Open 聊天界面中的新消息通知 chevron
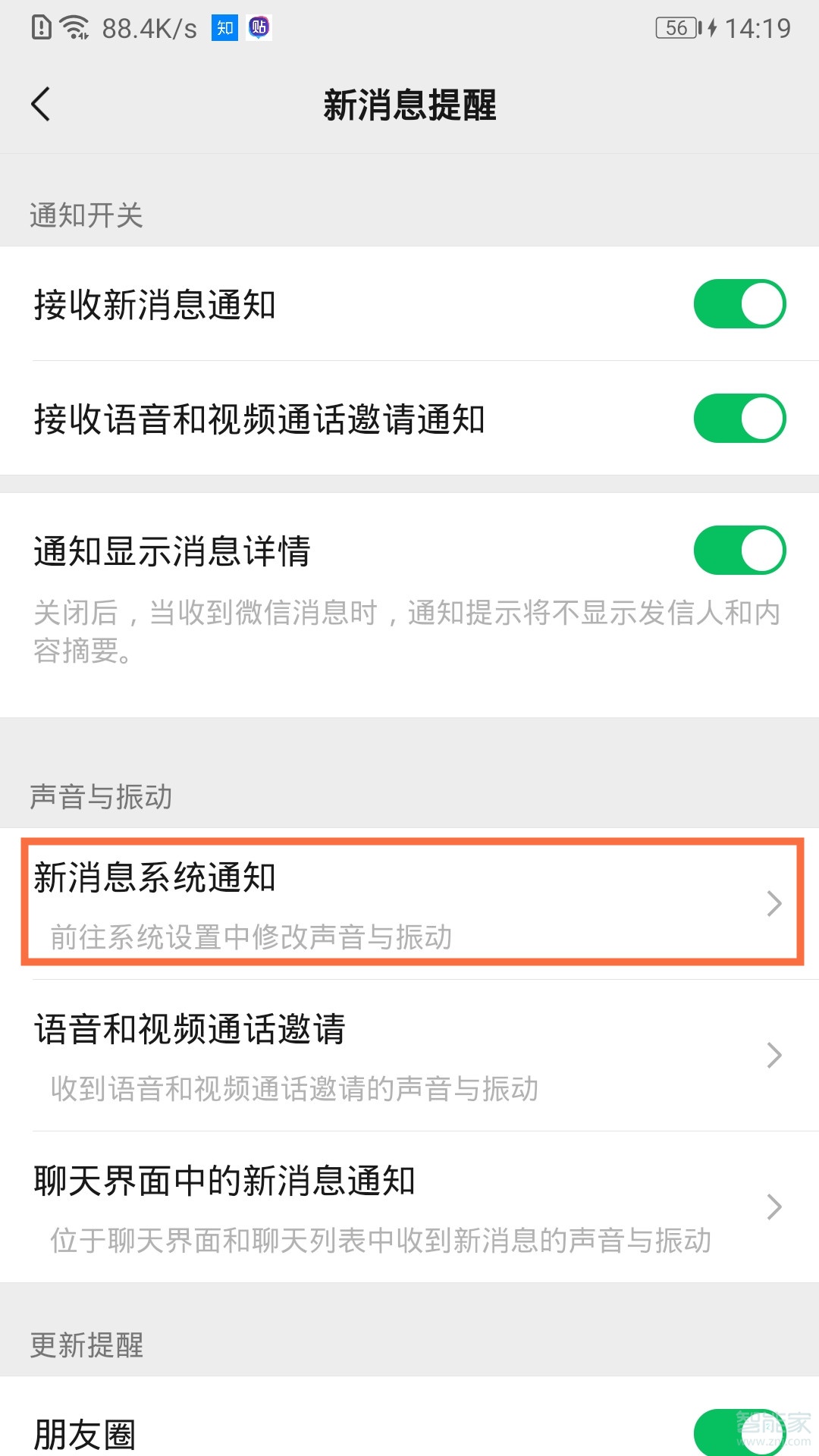The width and height of the screenshot is (819, 1456). click(774, 1206)
